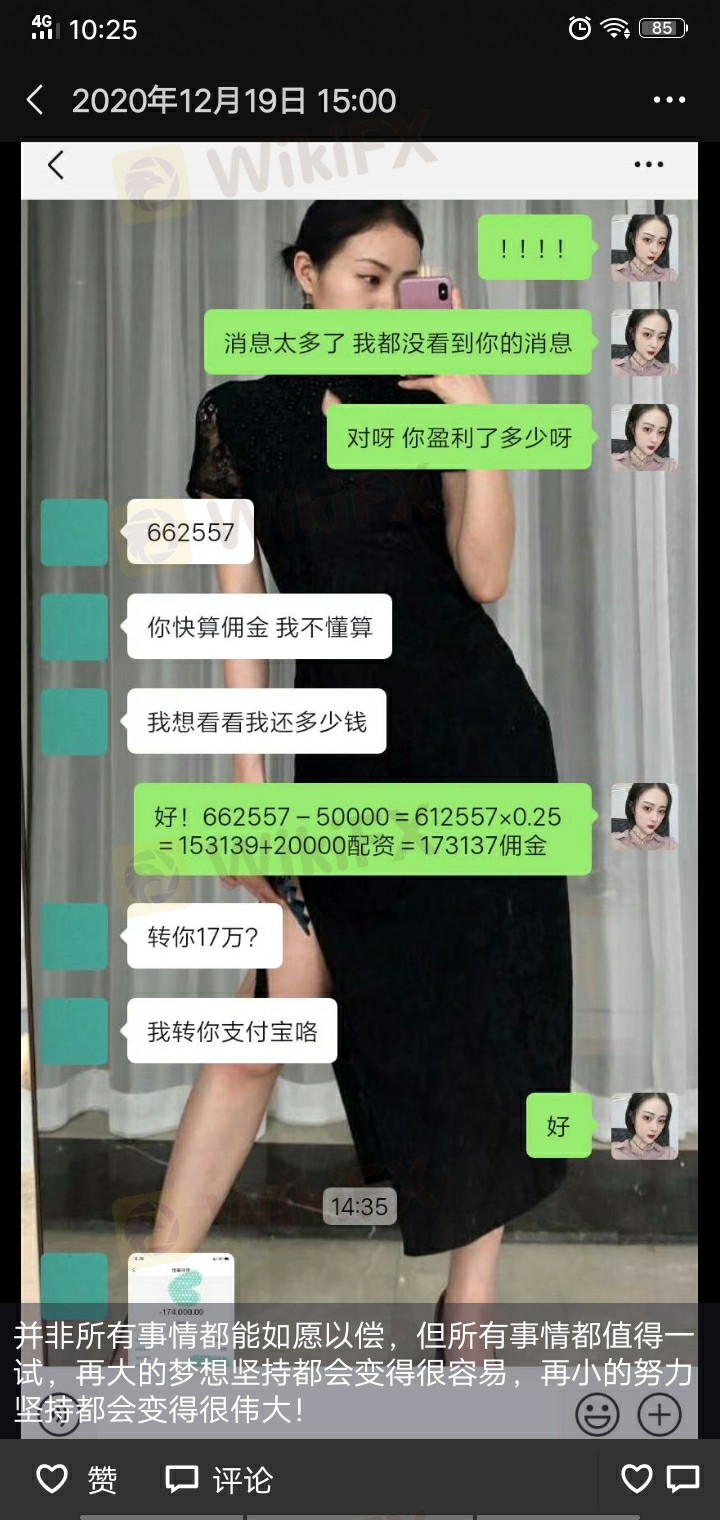
Task: Comment on the post via 评论
Action: pyautogui.click(x=219, y=1479)
